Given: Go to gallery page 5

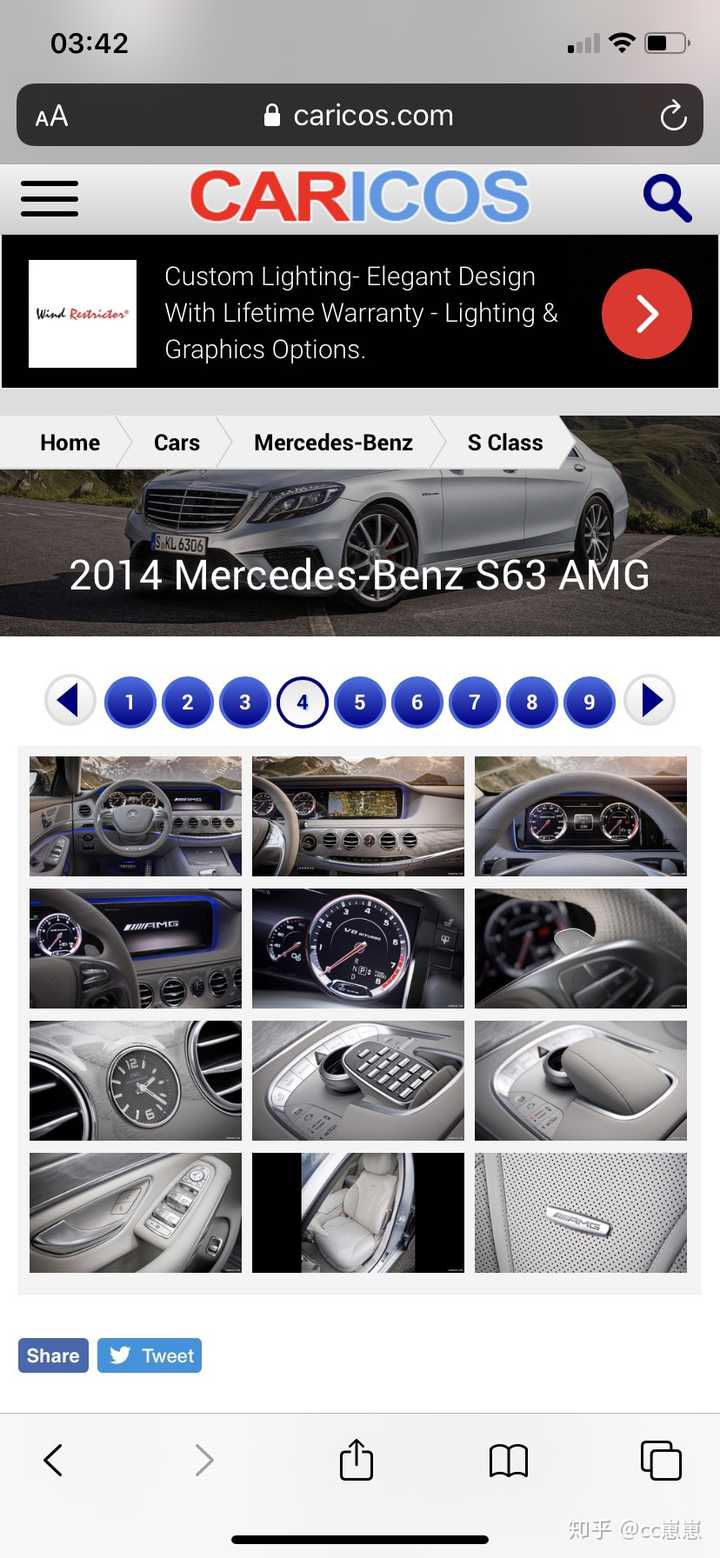Looking at the screenshot, I should (360, 702).
